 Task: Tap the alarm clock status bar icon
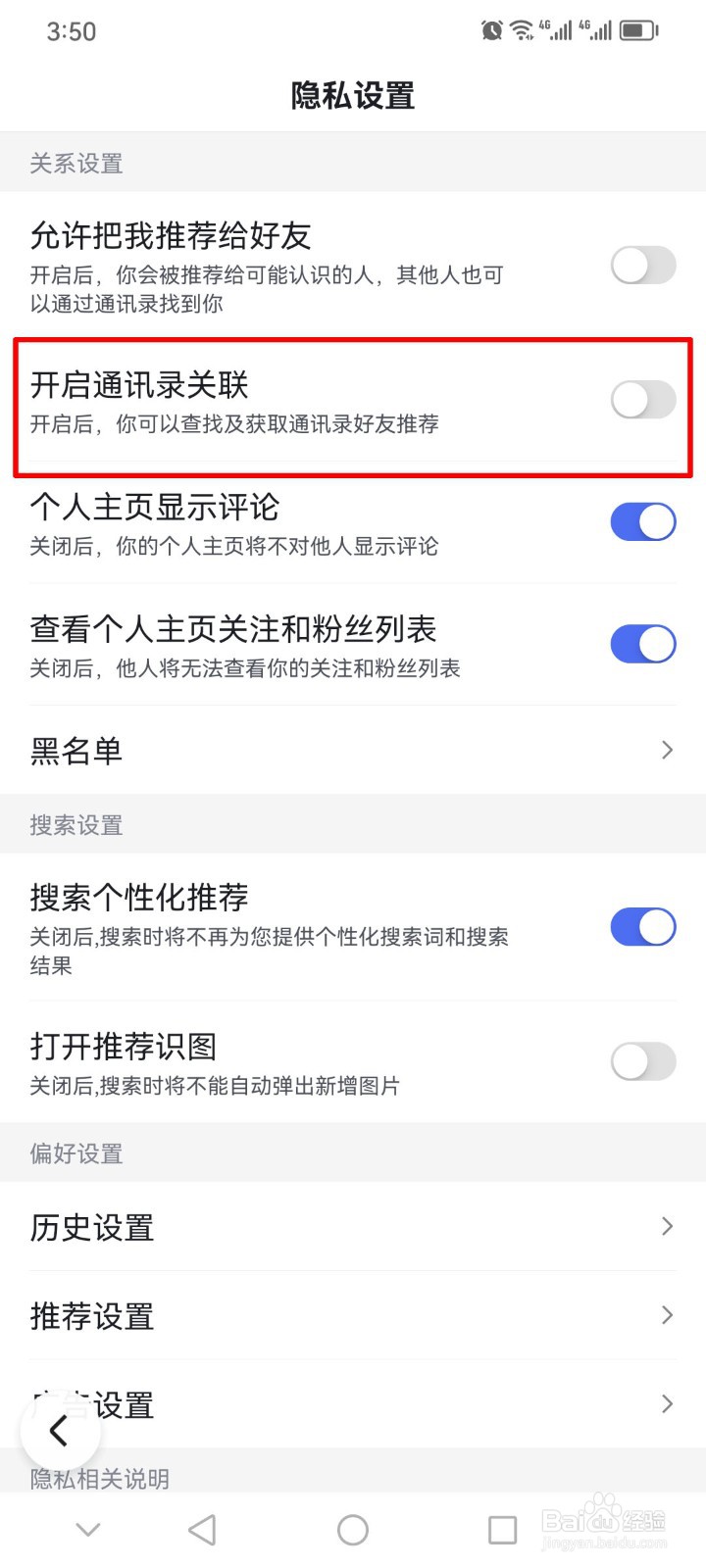point(492,30)
